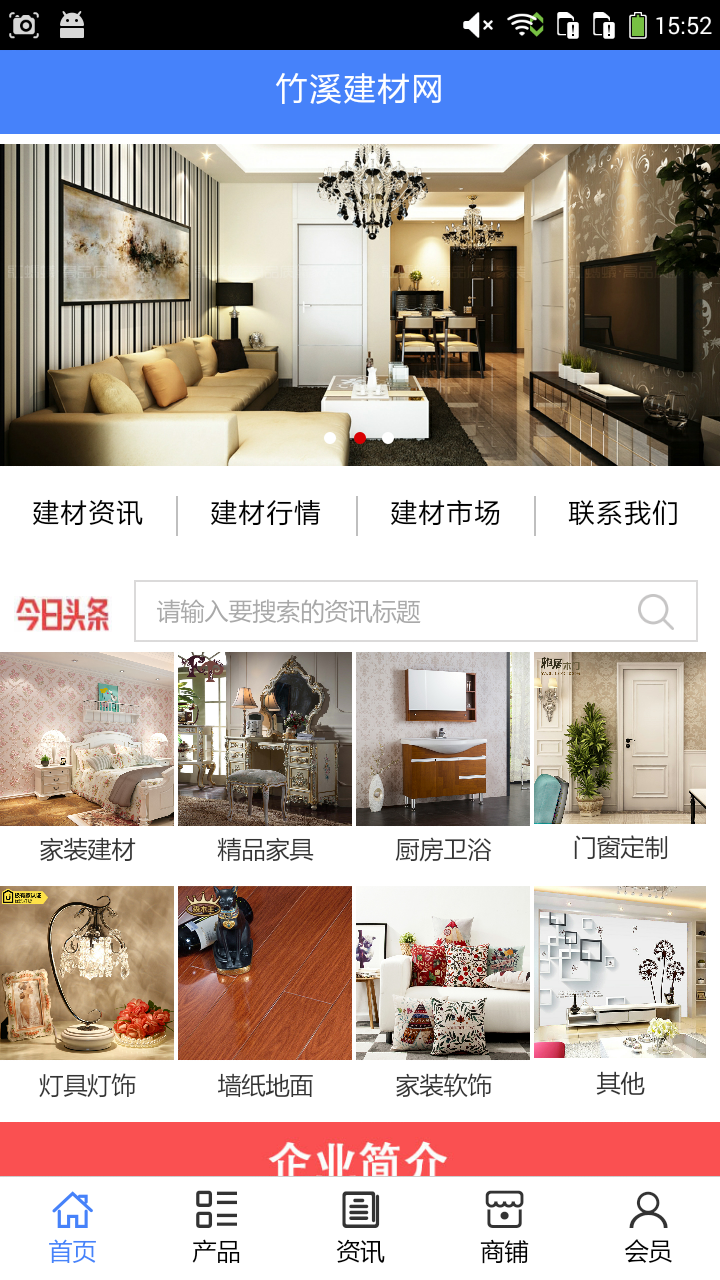The image size is (720, 1280).
Task: Open the 建材行情 section
Action: (x=266, y=514)
